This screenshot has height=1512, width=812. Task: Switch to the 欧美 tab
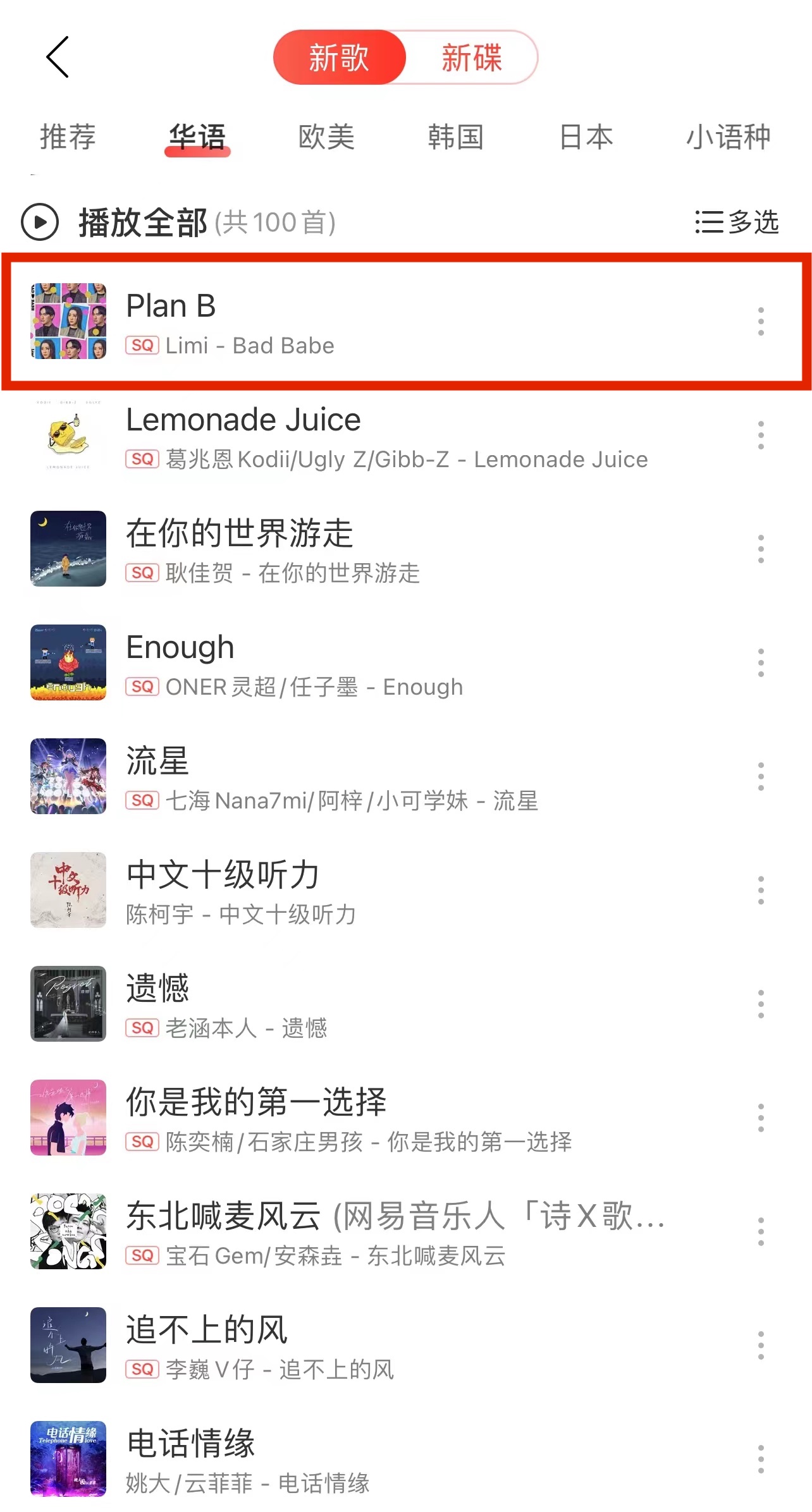pos(326,137)
